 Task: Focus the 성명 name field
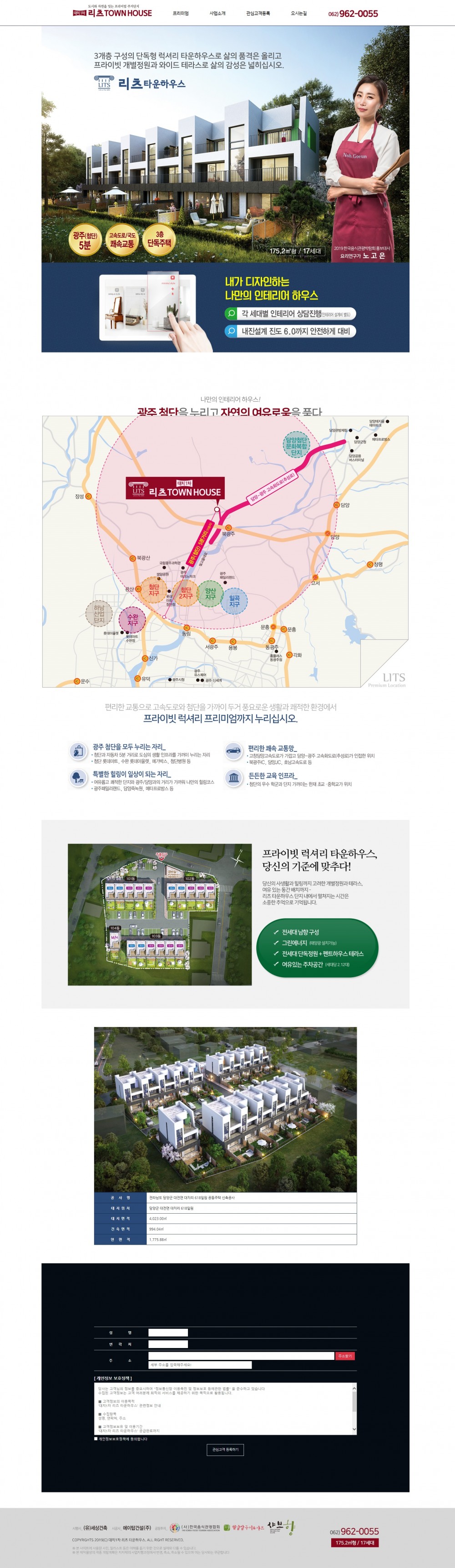click(x=168, y=1333)
